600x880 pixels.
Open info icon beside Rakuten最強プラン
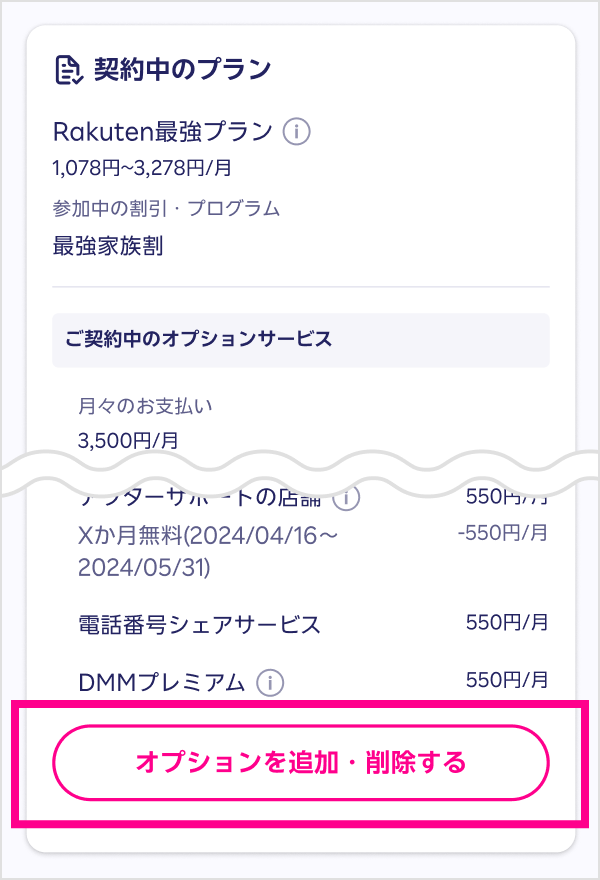[x=296, y=132]
